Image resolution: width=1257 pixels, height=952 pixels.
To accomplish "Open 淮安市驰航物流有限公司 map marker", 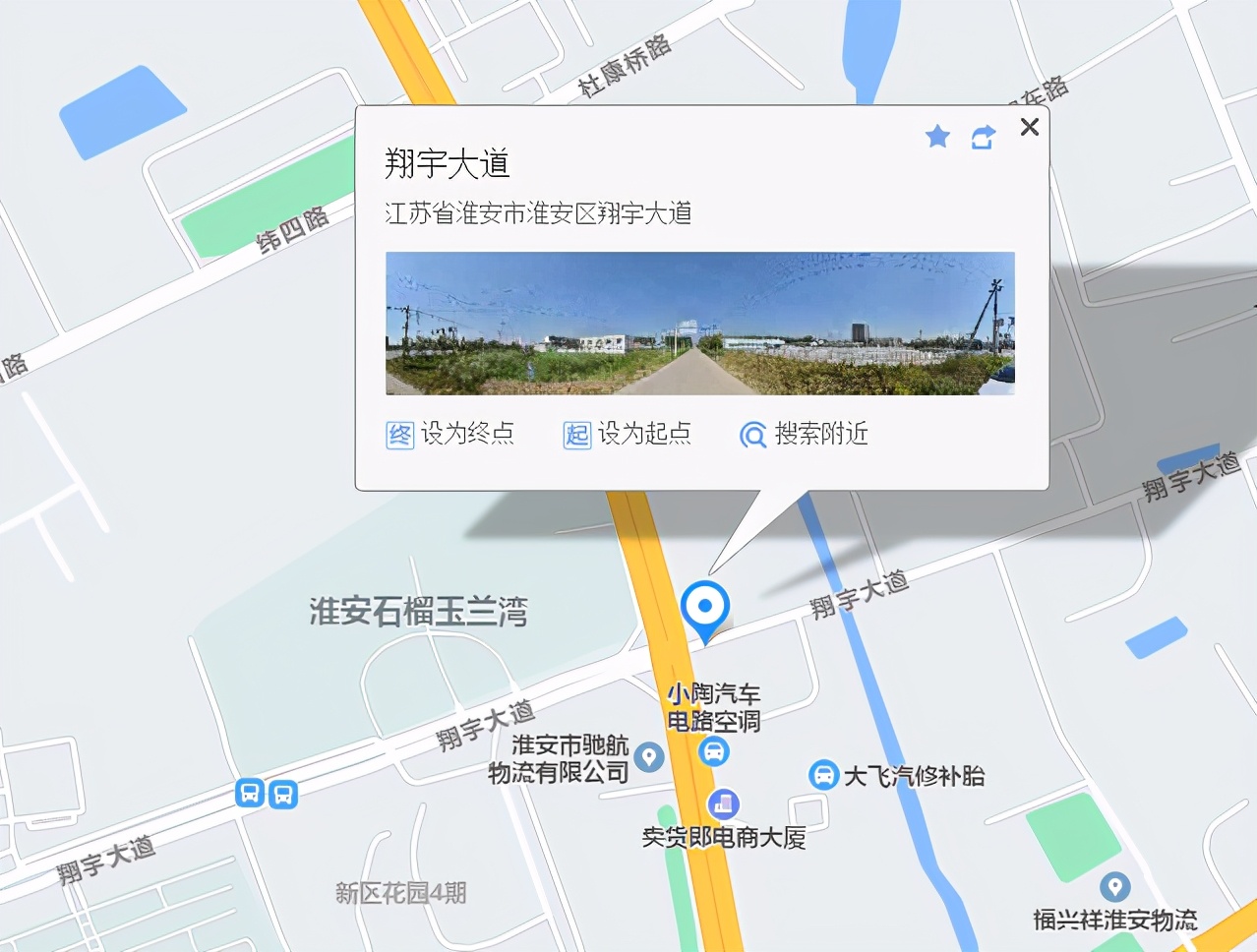I will [648, 756].
